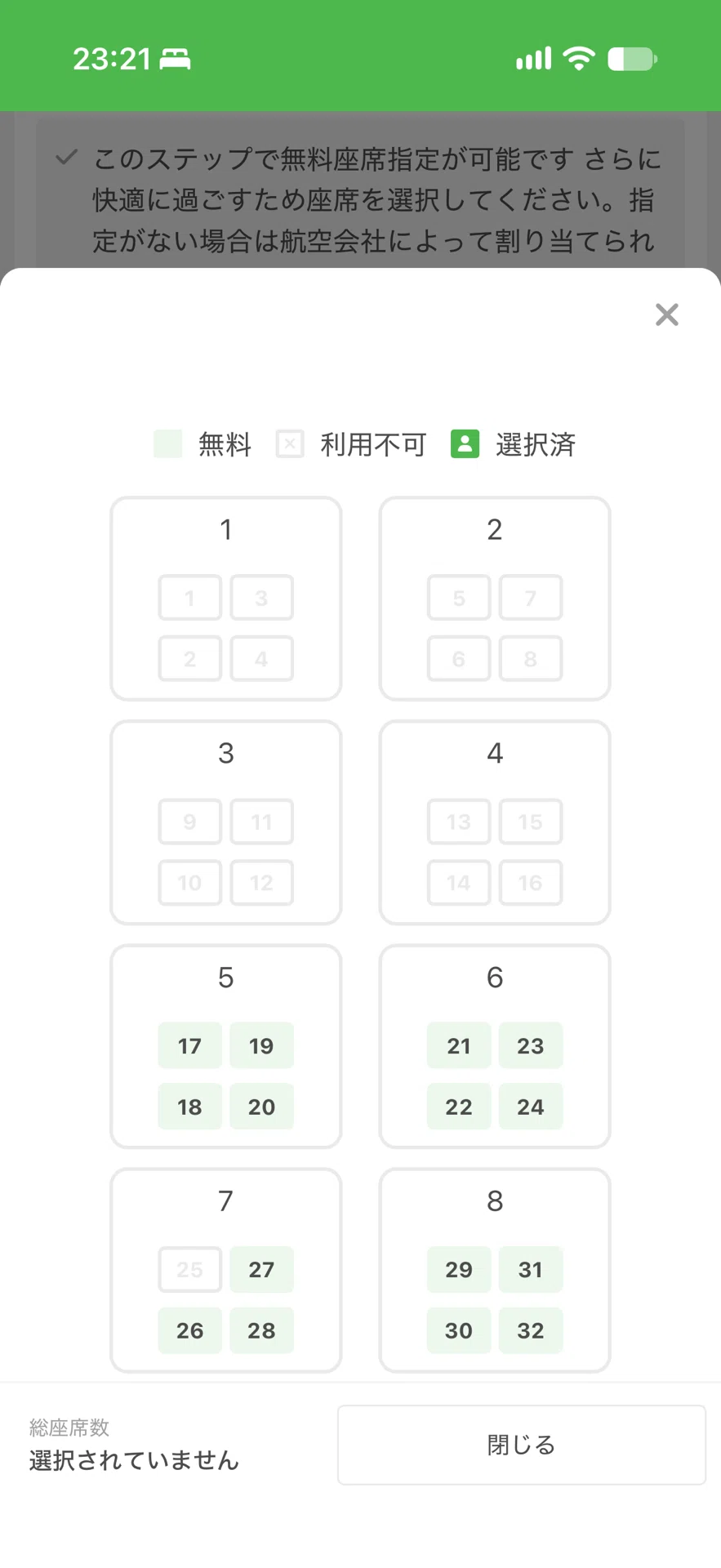721x1568 pixels.
Task: Tap the 閉じる button
Action: coord(522,1445)
